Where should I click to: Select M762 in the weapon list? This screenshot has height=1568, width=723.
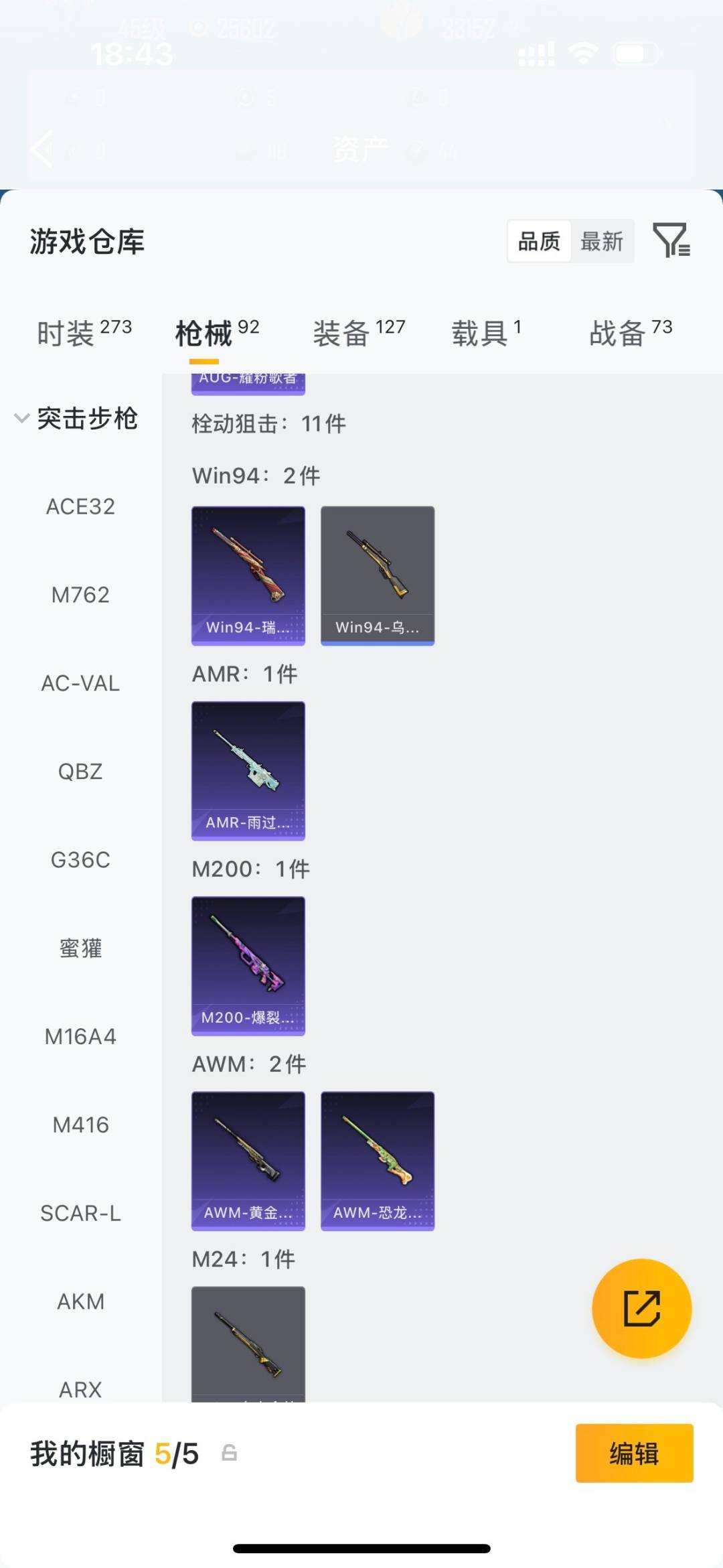[x=80, y=595]
